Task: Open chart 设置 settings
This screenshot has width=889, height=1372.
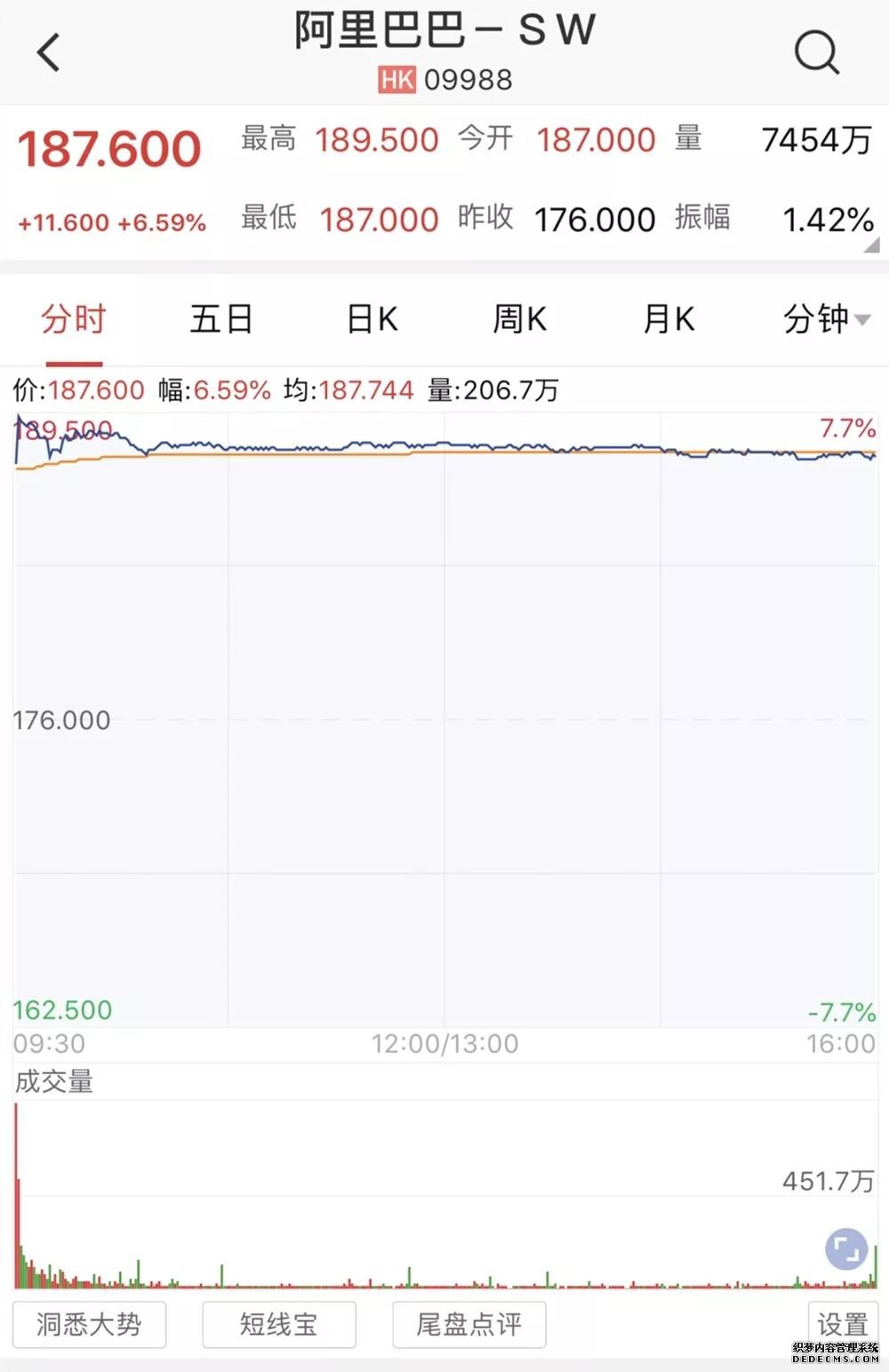Action: point(843,1325)
